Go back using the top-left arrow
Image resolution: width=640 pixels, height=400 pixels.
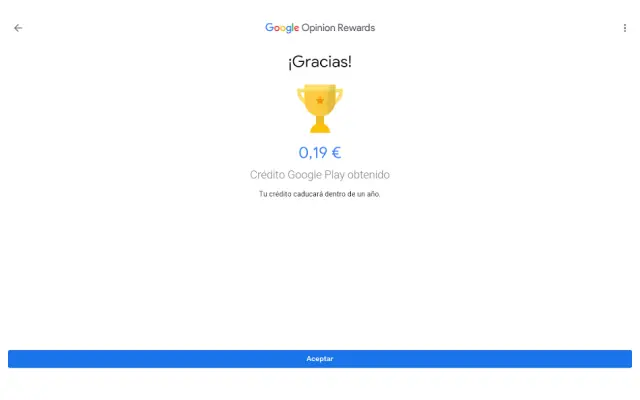click(x=18, y=28)
